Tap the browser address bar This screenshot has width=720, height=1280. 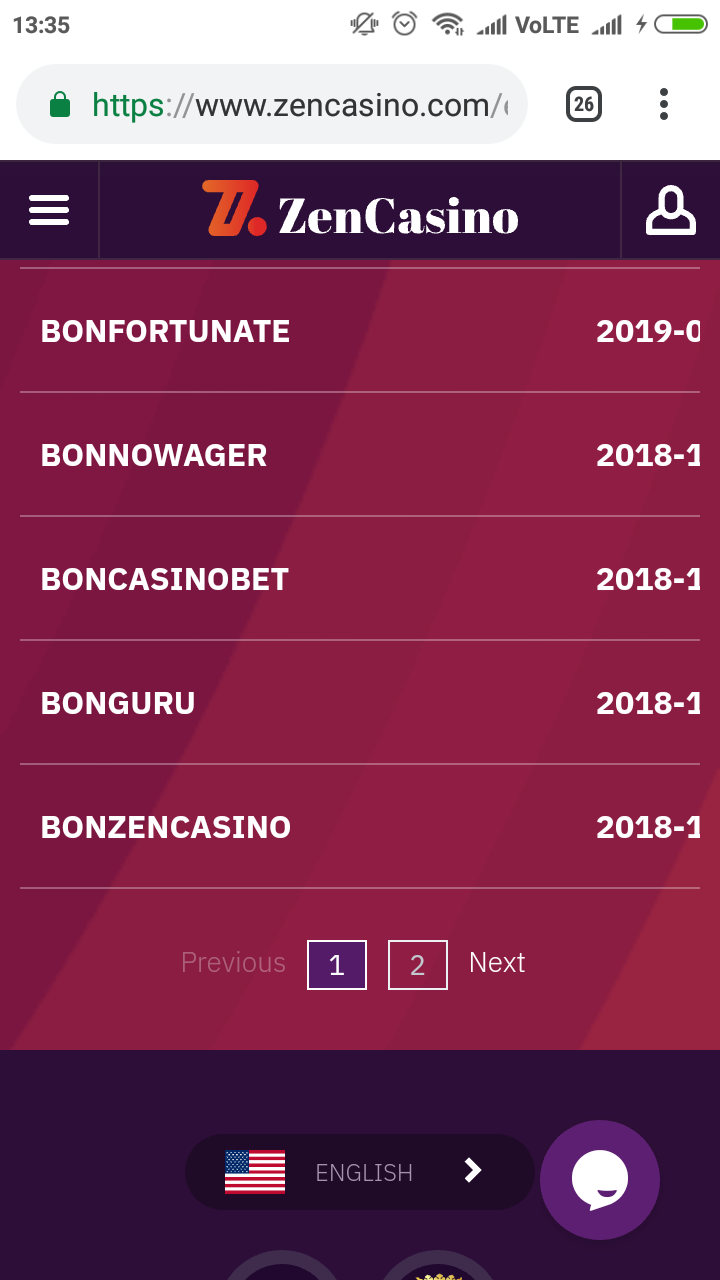[290, 104]
